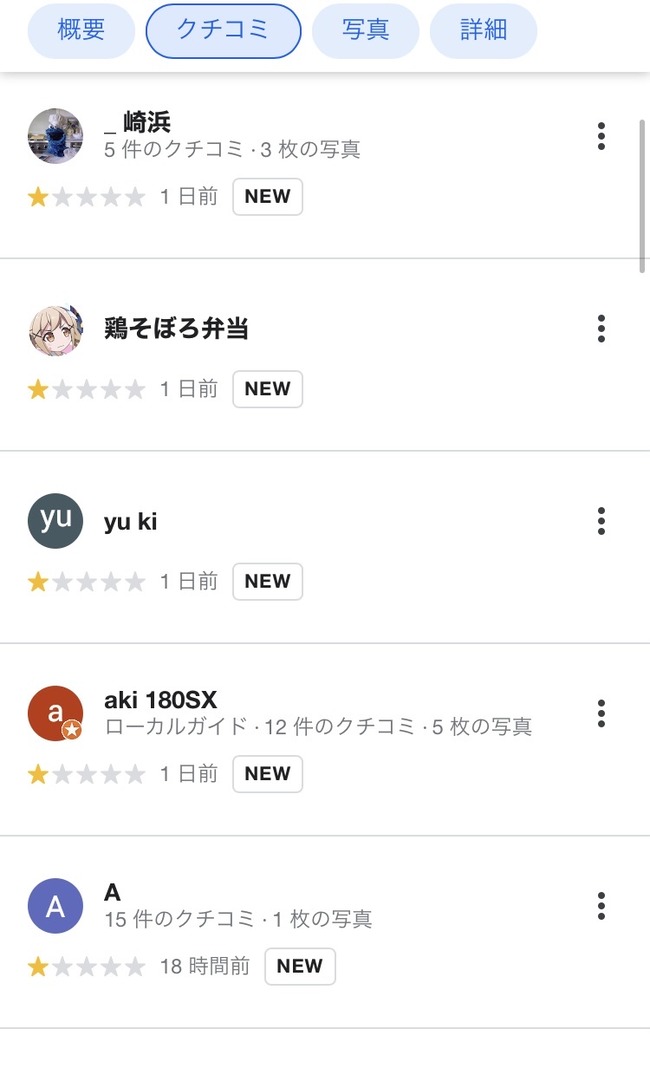The image size is (650, 1068).
Task: Open reviewer A's profile
Action: [55, 906]
